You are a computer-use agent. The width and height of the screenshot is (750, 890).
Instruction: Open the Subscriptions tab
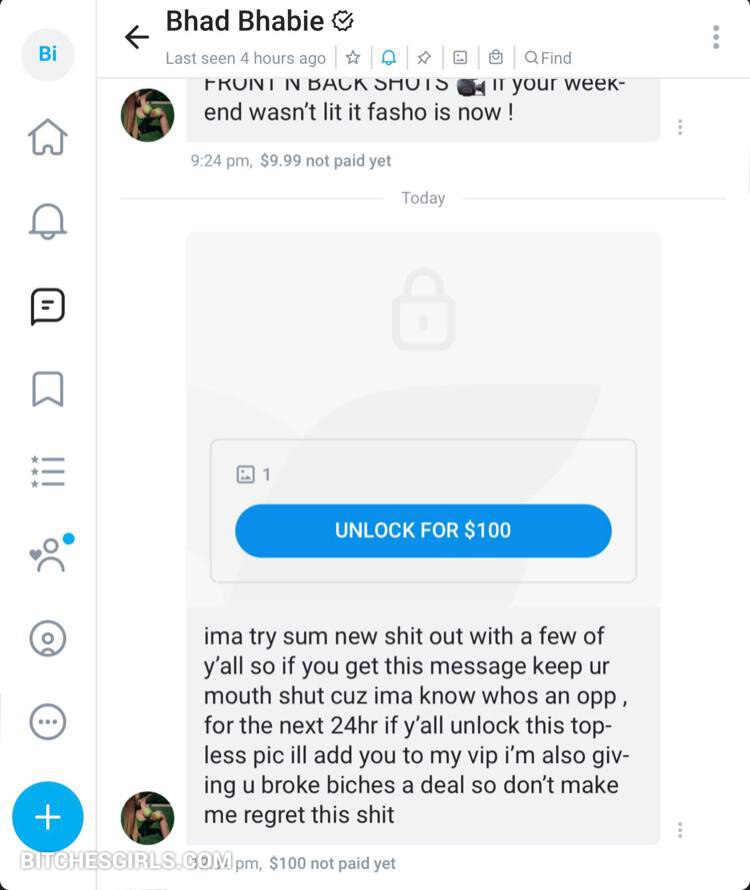48,555
